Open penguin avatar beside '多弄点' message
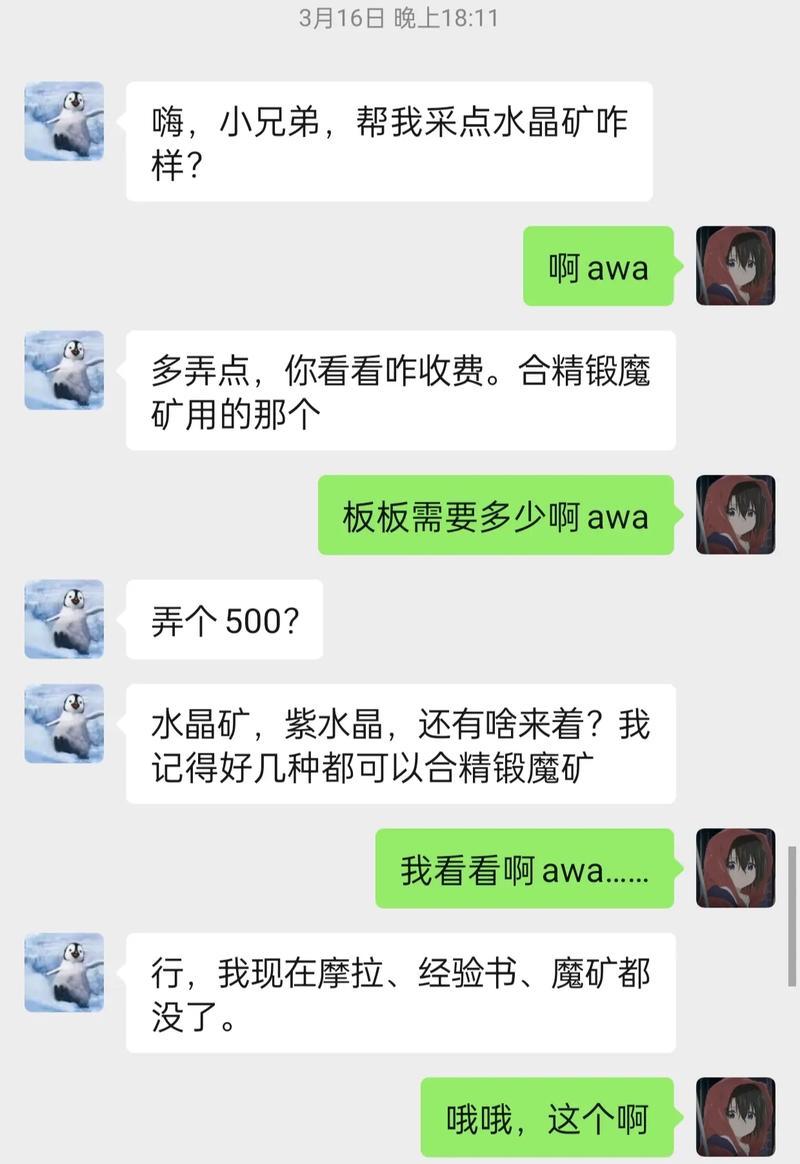 [64, 370]
